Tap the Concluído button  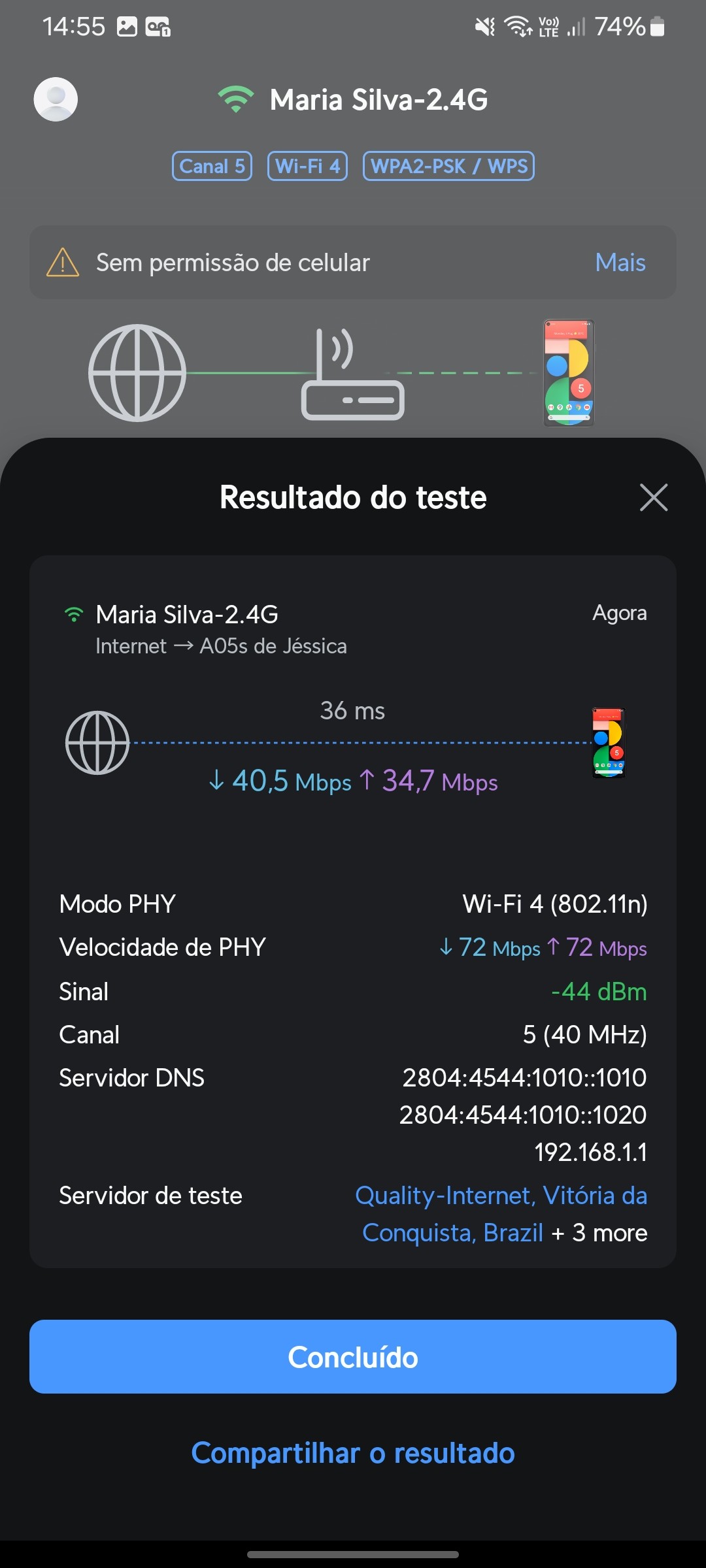click(353, 1357)
